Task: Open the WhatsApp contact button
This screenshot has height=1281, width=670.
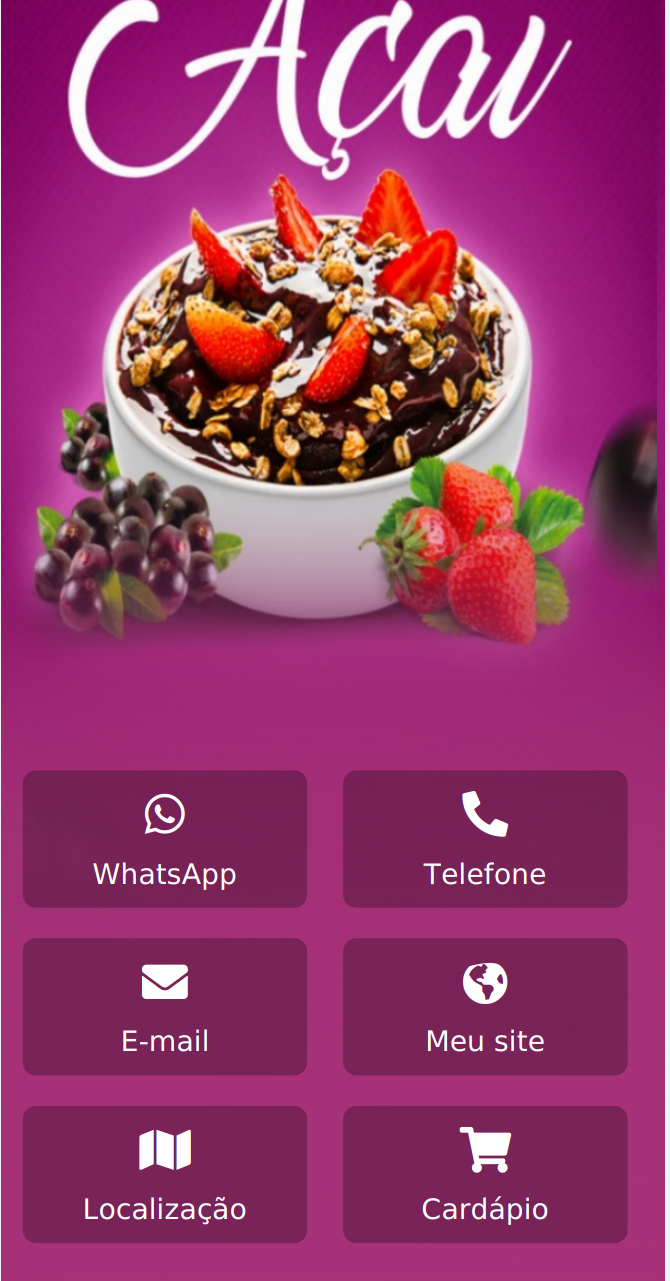Action: coord(165,839)
